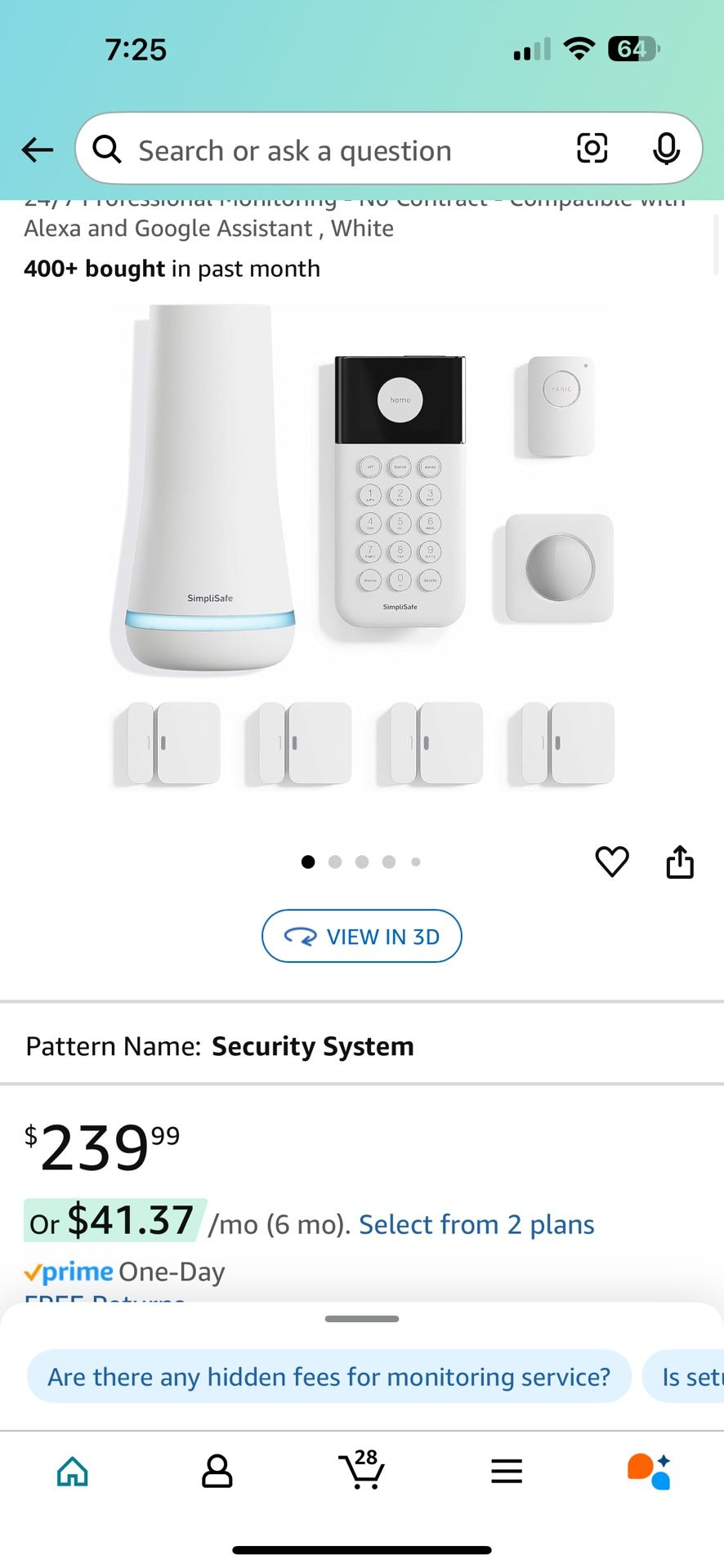Share this product
724x1568 pixels.
point(680,862)
